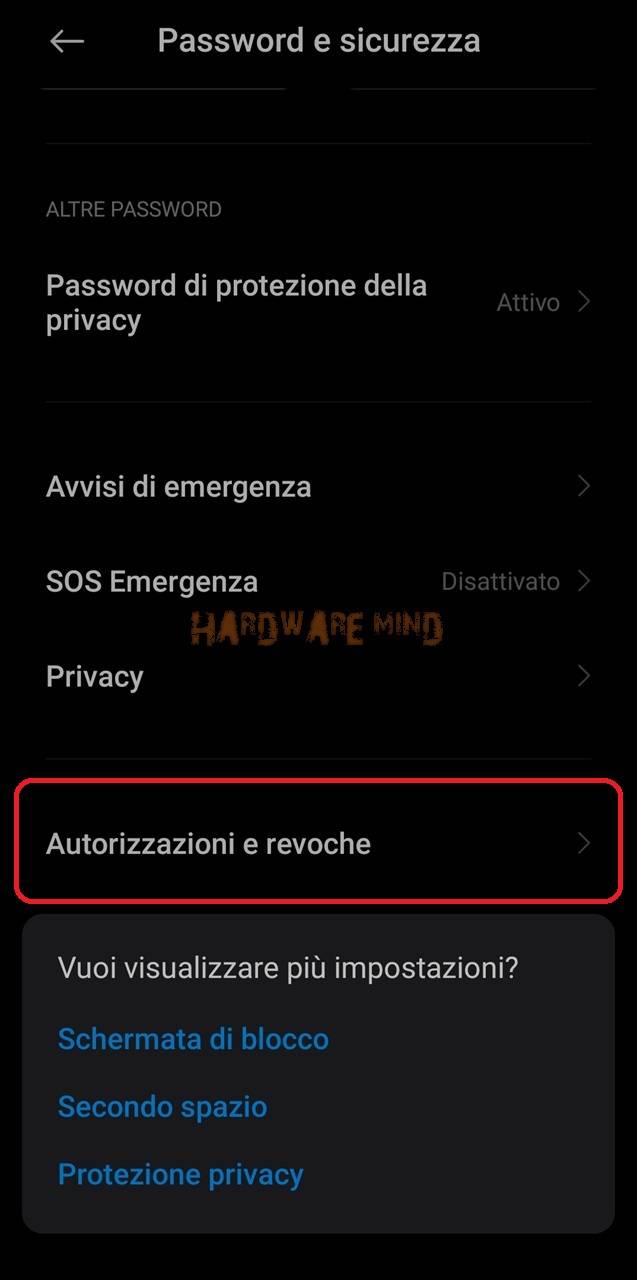Open Password di protezione della privacy

318,303
